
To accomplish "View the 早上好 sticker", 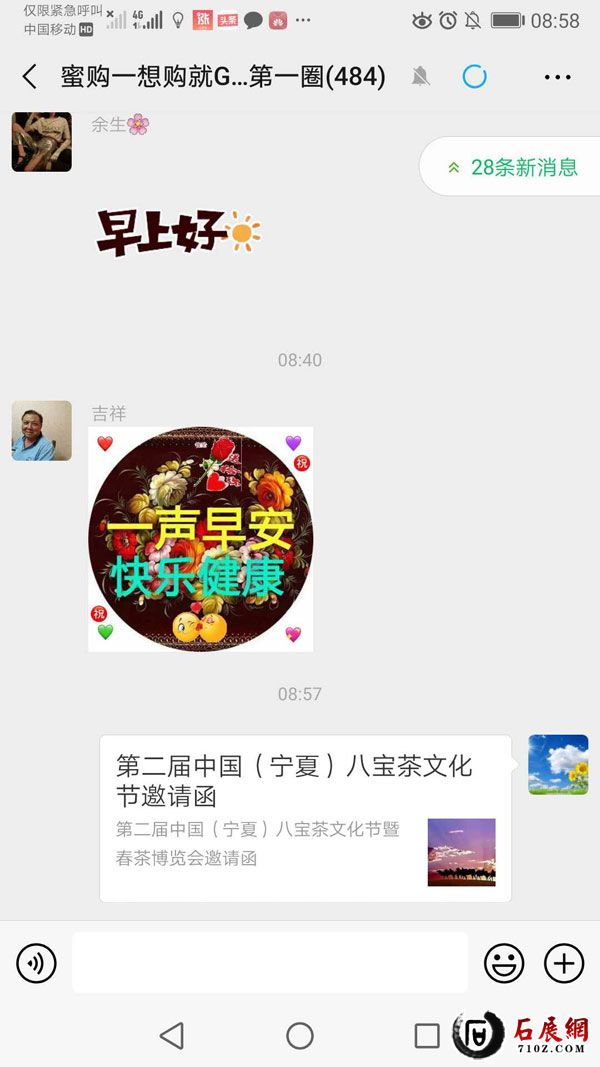I will coord(177,232).
